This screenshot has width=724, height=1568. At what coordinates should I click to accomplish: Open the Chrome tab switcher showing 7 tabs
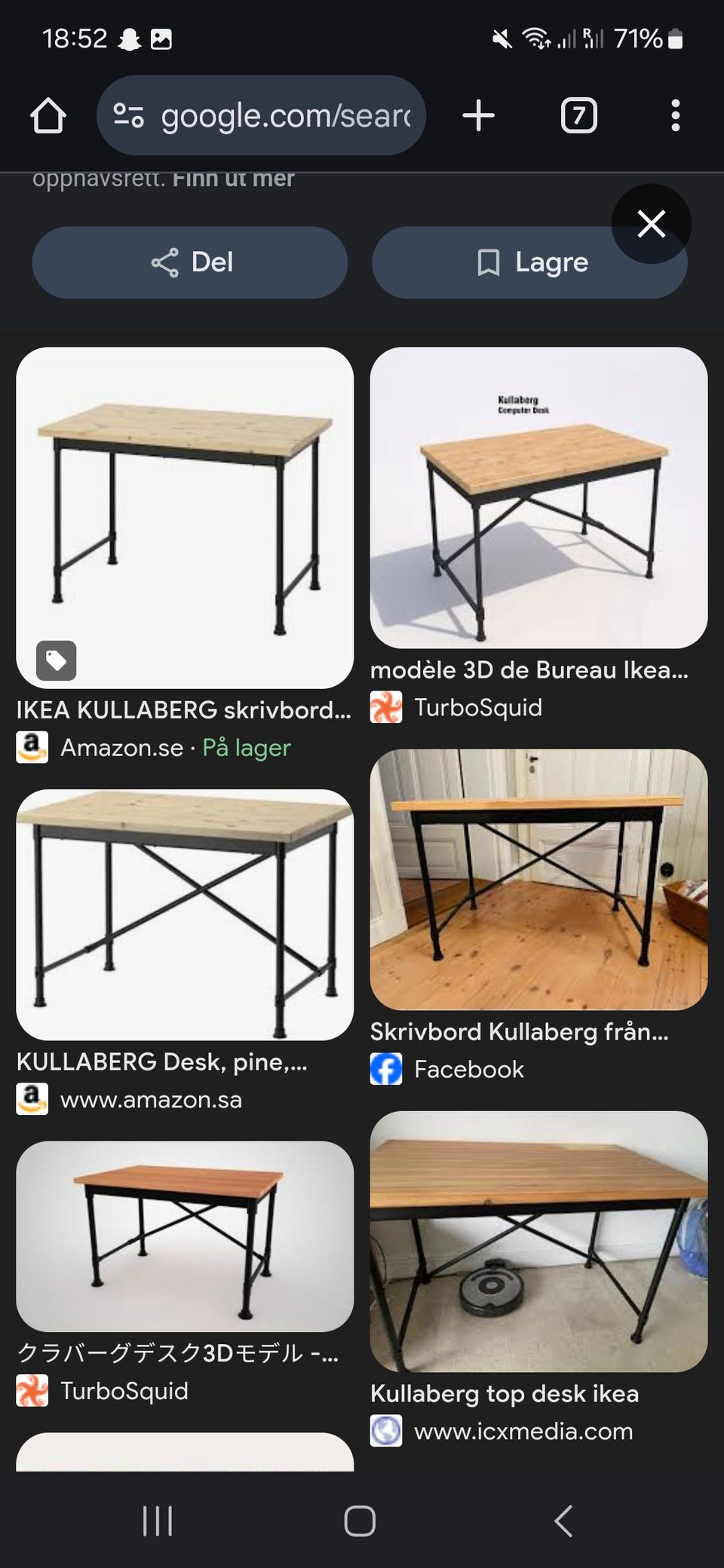[x=578, y=115]
